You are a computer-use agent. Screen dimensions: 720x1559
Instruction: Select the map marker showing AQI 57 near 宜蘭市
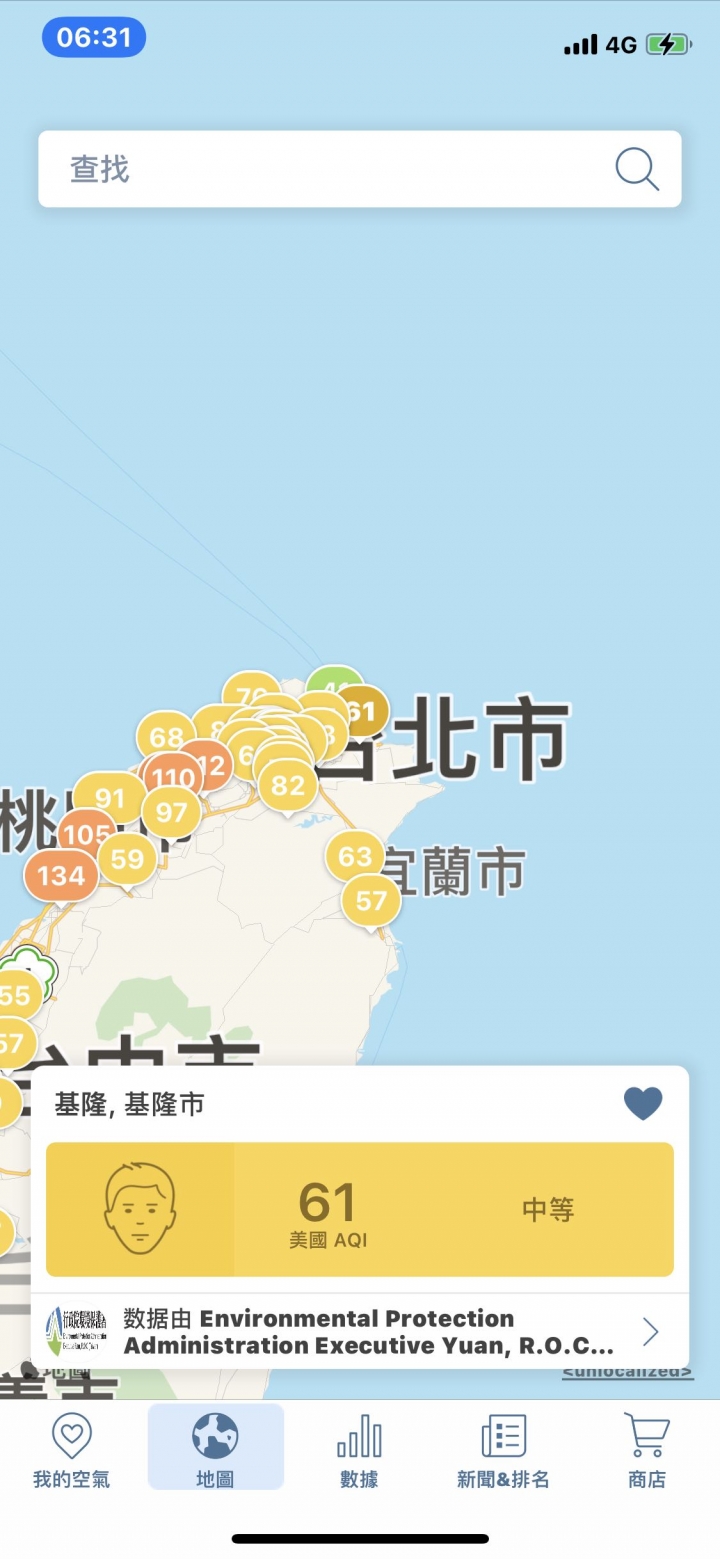(x=371, y=901)
